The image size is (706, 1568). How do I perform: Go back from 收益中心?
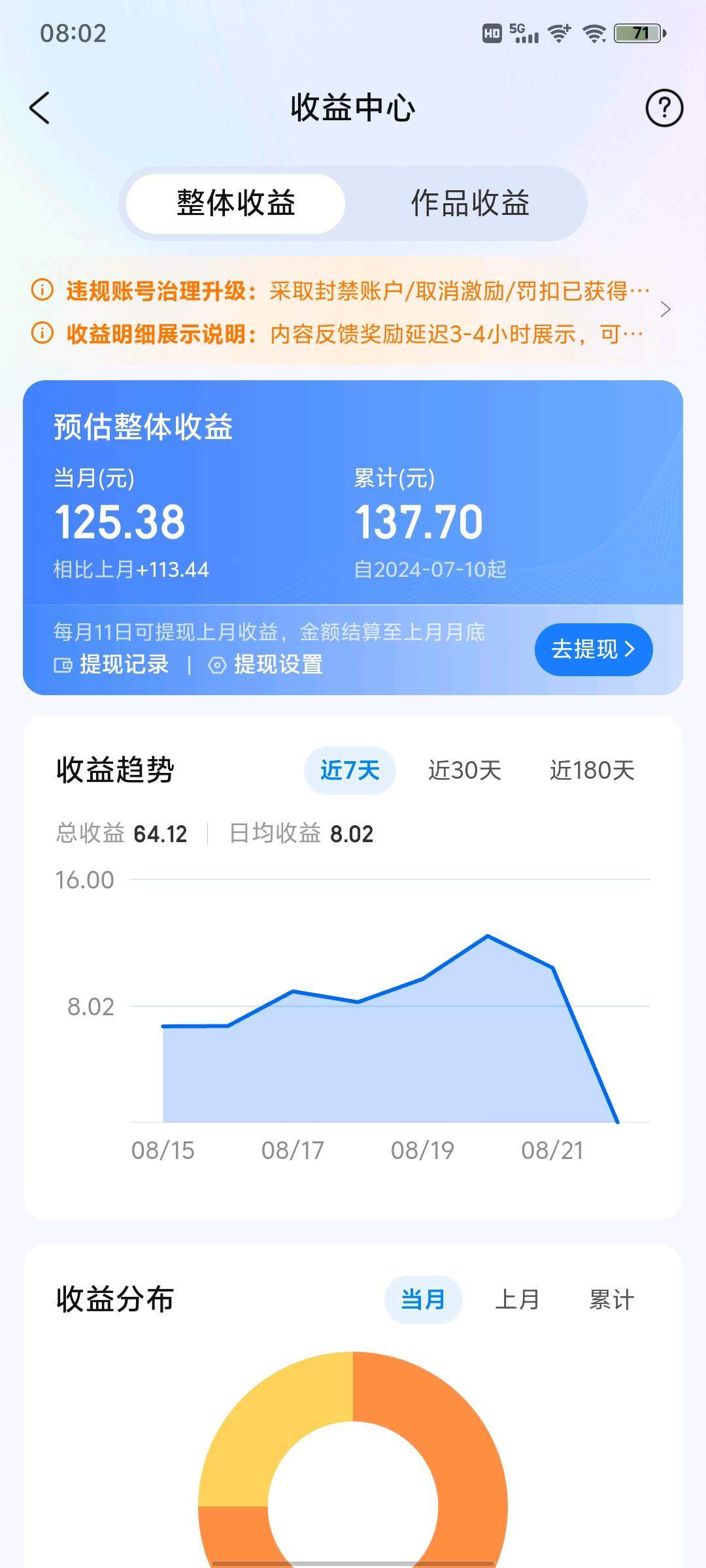coord(40,108)
